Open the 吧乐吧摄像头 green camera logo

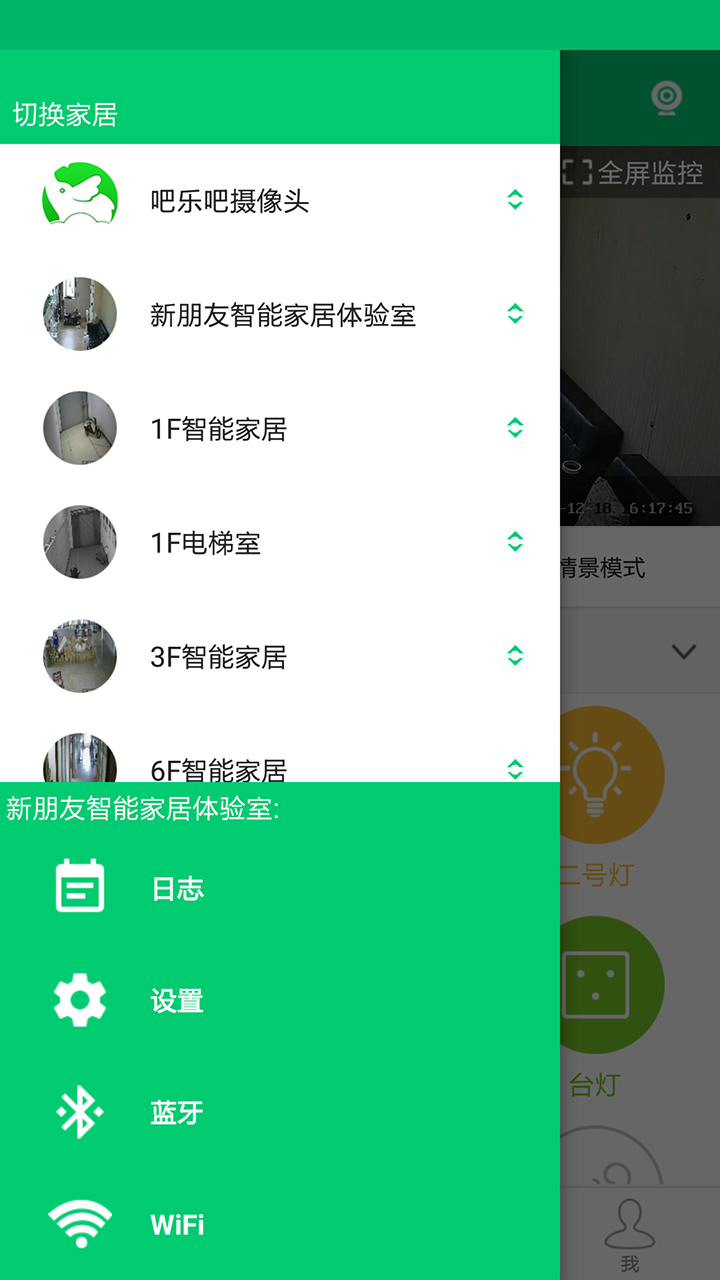[x=79, y=198]
